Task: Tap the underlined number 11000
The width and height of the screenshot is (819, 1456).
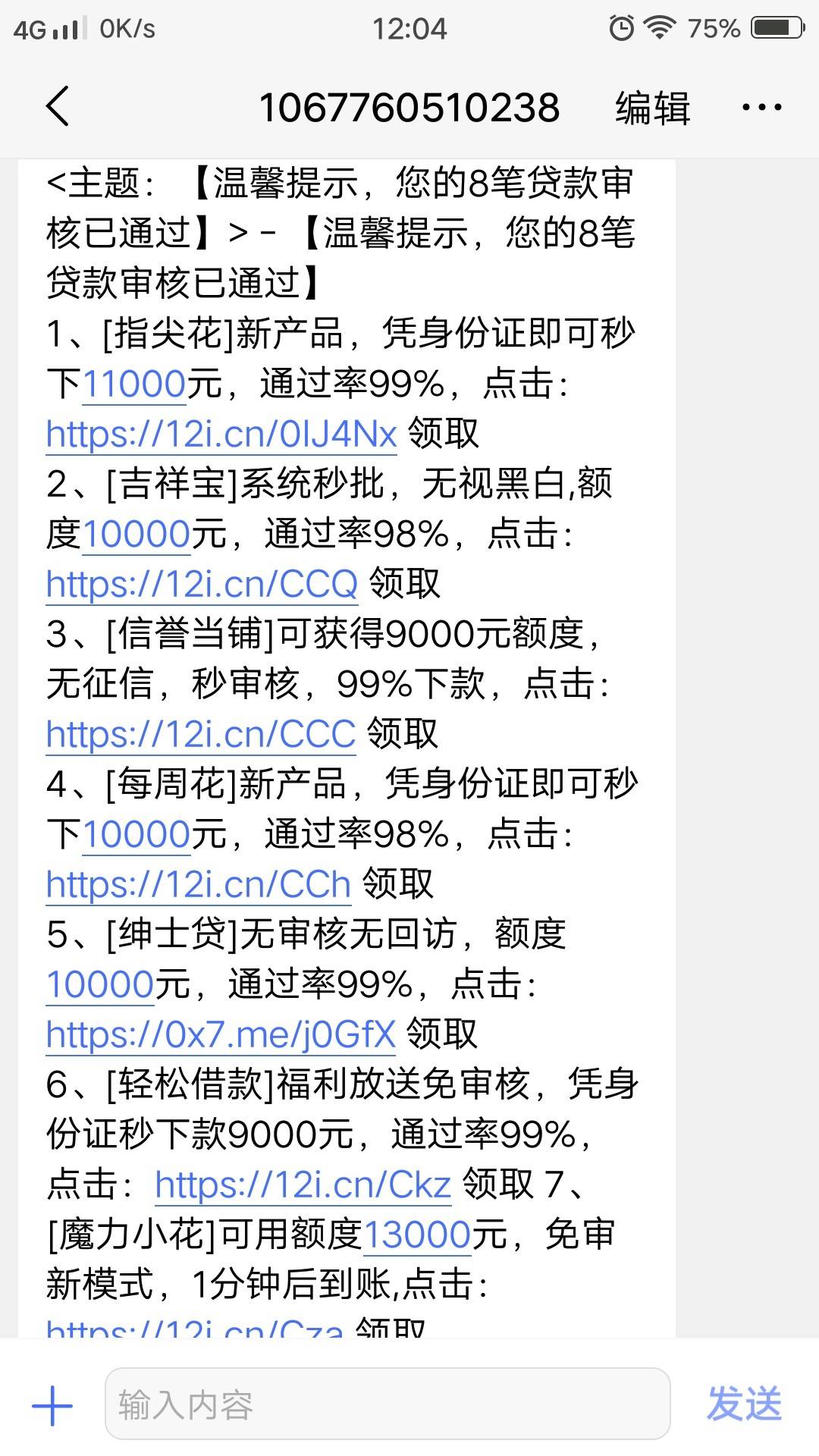Action: pos(134,384)
